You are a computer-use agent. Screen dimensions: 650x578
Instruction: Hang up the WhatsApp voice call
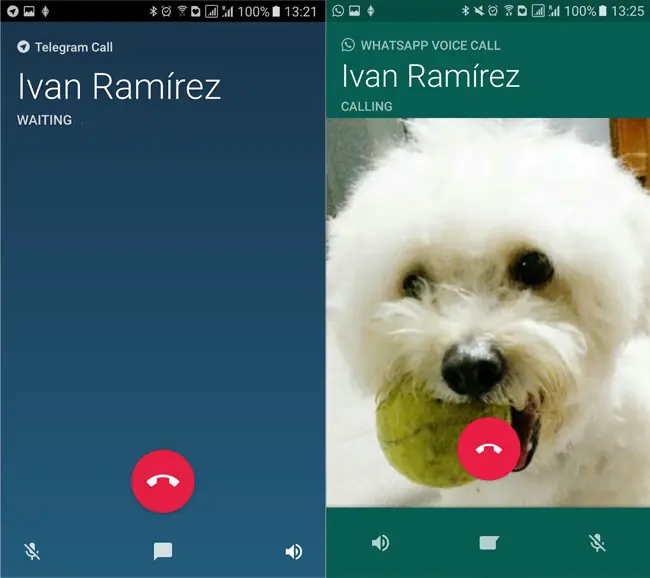point(488,448)
